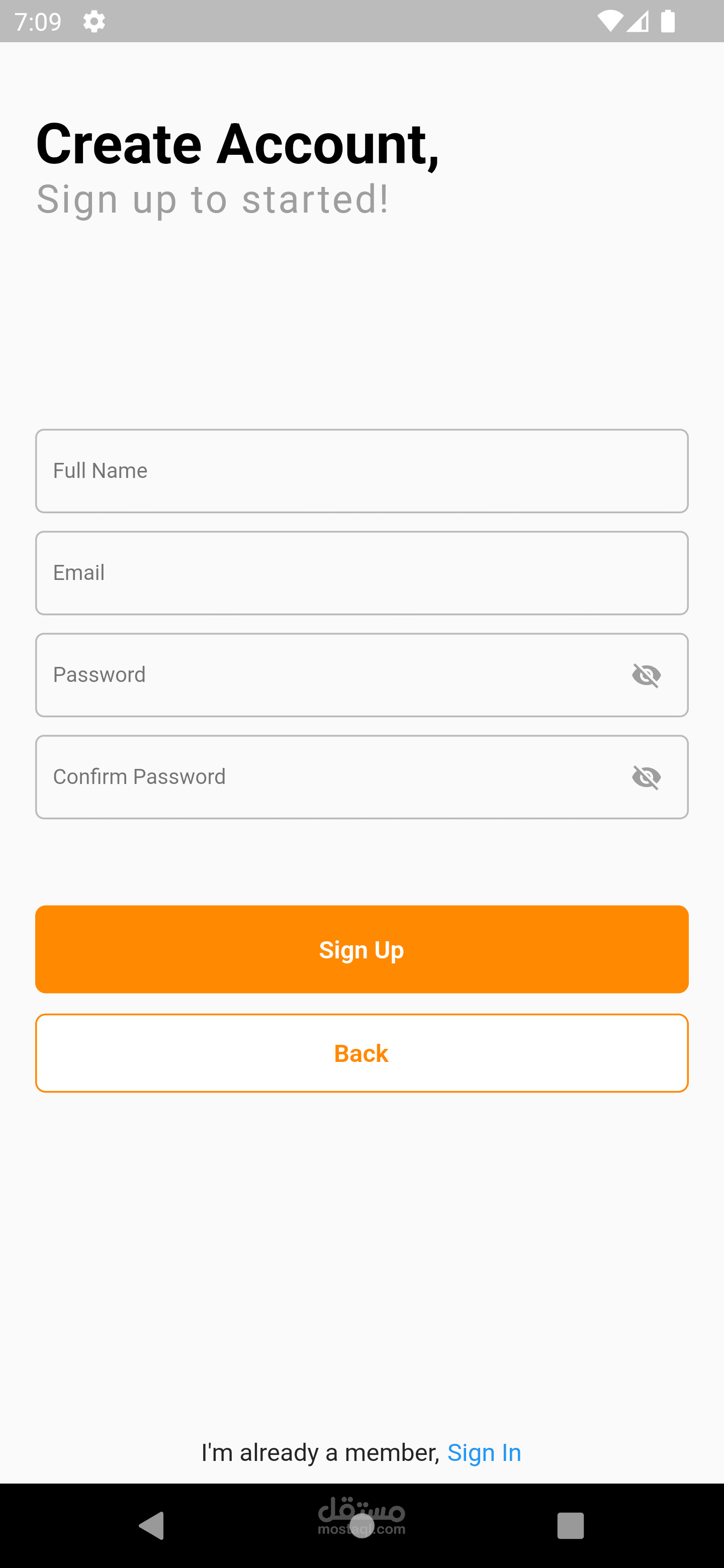
Task: Focus the Email input field
Action: coord(361,573)
